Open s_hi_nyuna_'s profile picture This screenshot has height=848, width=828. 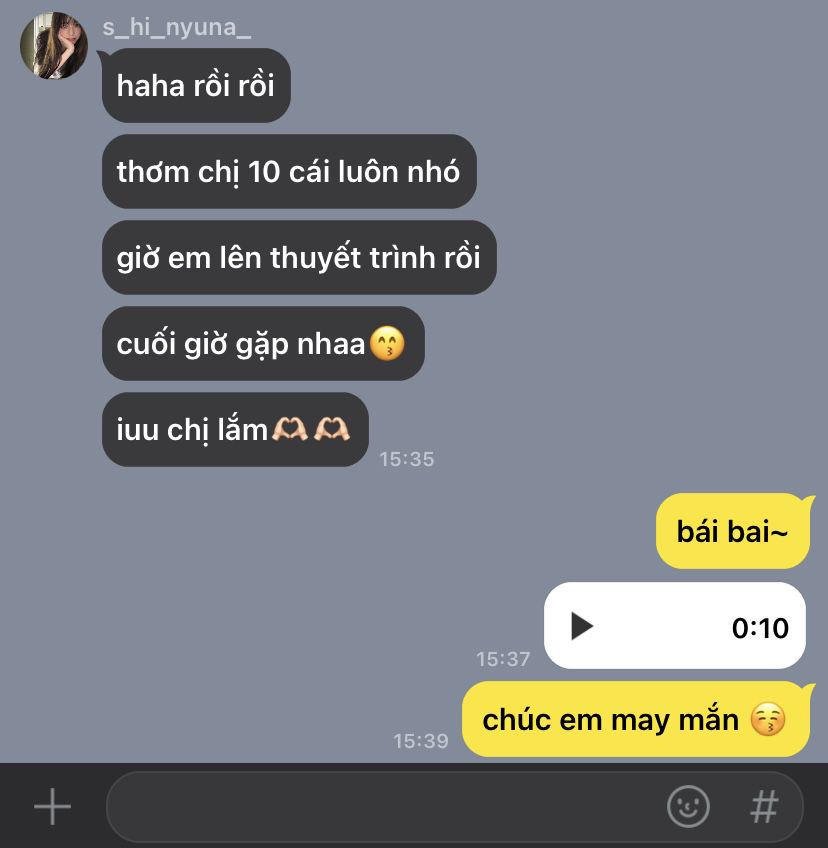point(54,46)
